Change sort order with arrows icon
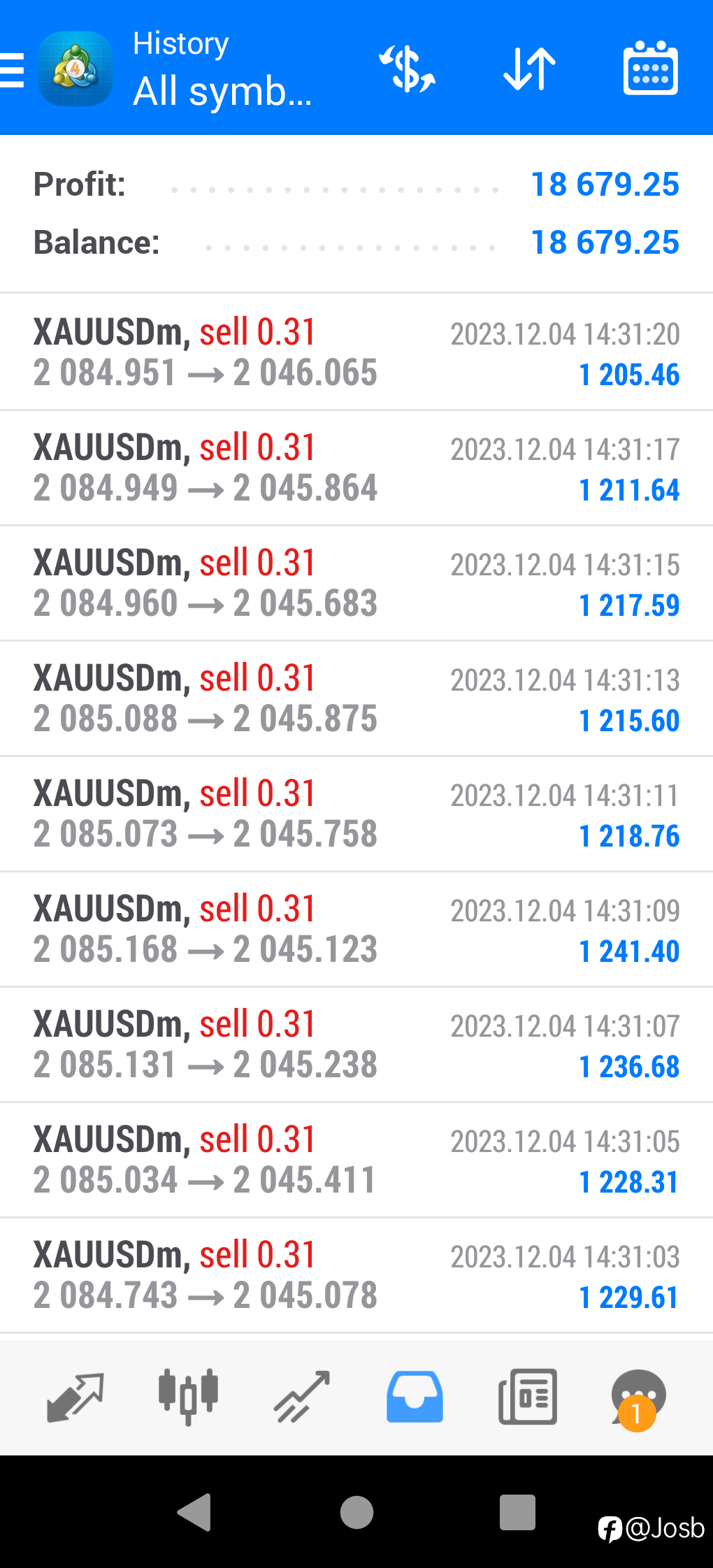 tap(529, 69)
